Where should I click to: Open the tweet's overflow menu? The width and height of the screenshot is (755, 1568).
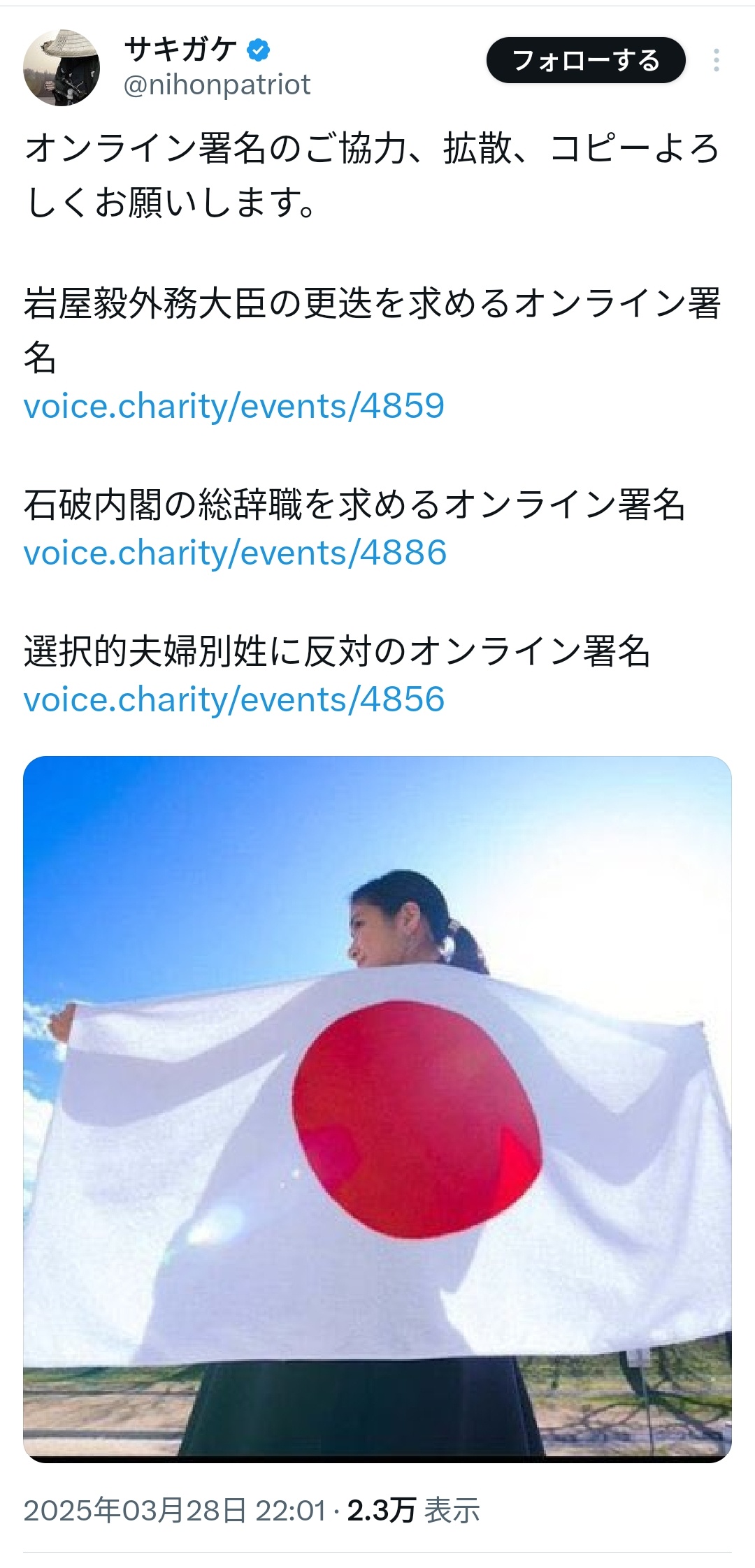tap(716, 61)
